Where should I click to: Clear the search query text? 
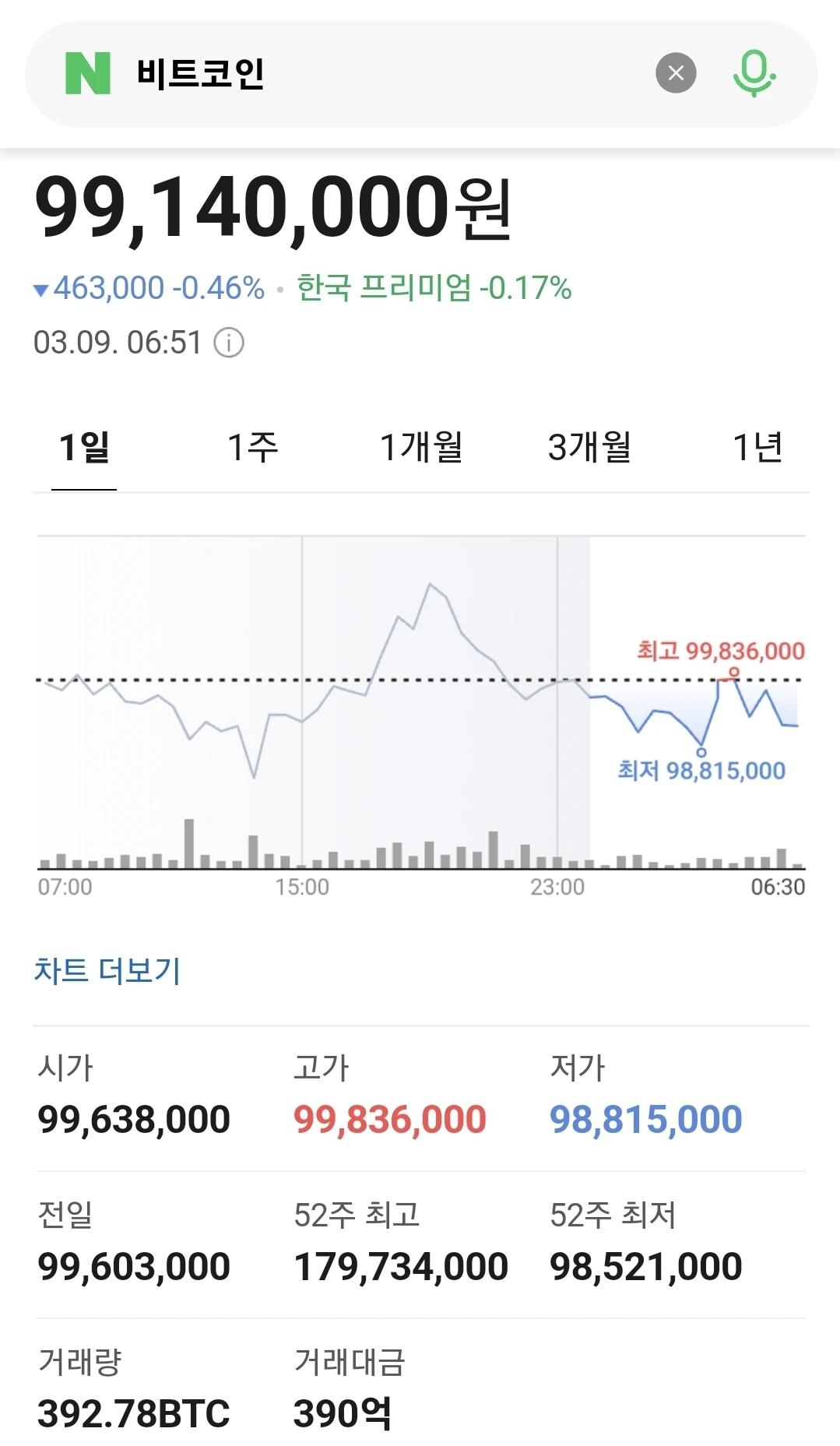[x=676, y=73]
